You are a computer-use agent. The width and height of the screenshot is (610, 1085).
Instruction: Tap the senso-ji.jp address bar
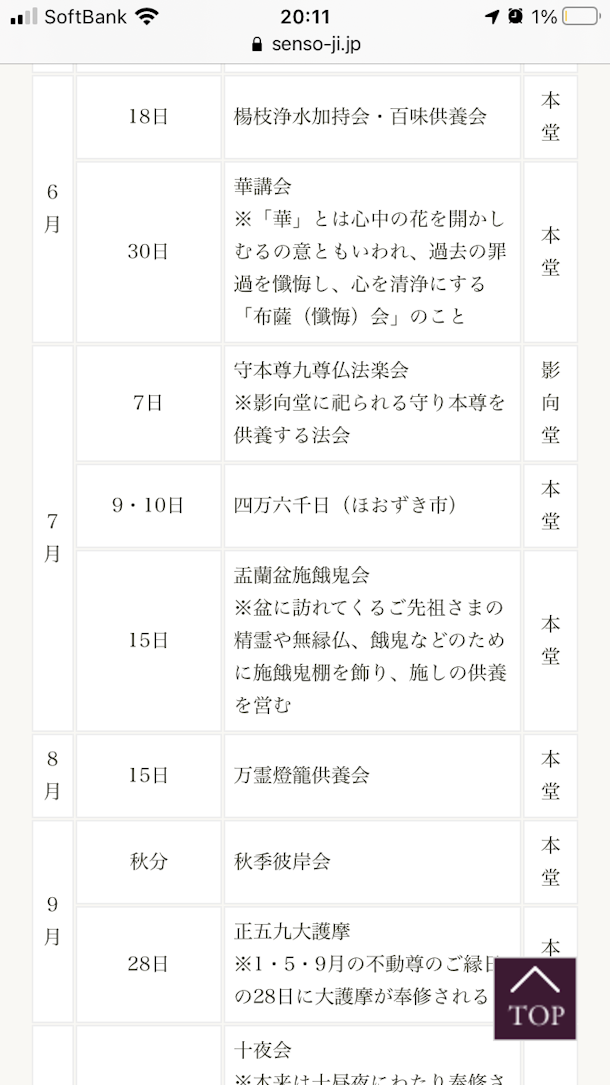(x=305, y=45)
